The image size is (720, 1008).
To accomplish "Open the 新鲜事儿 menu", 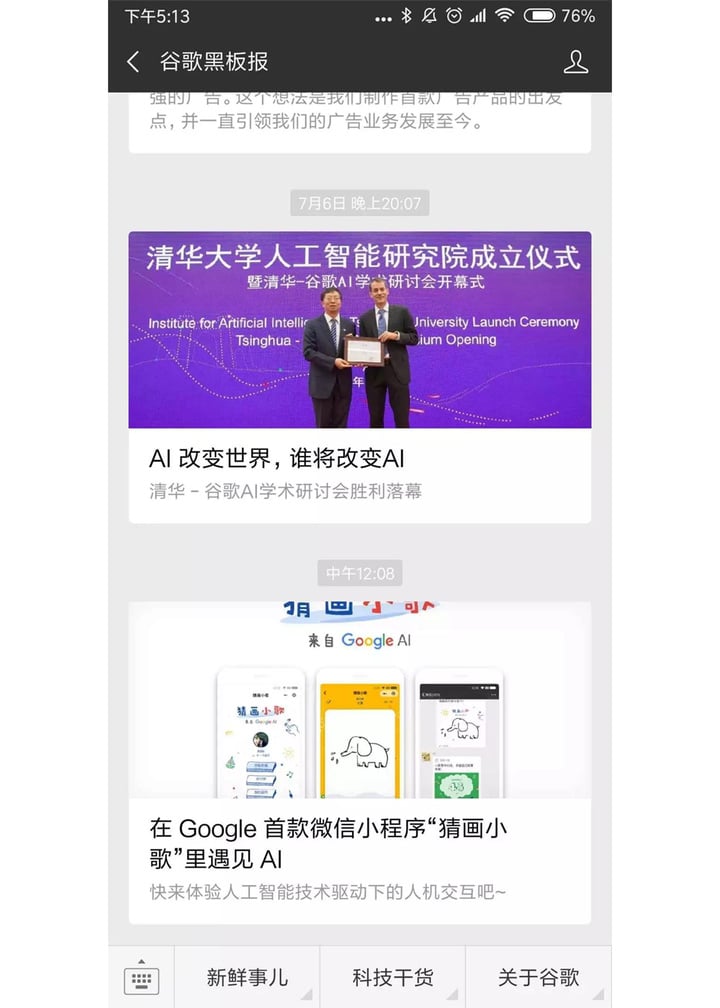I will click(247, 977).
